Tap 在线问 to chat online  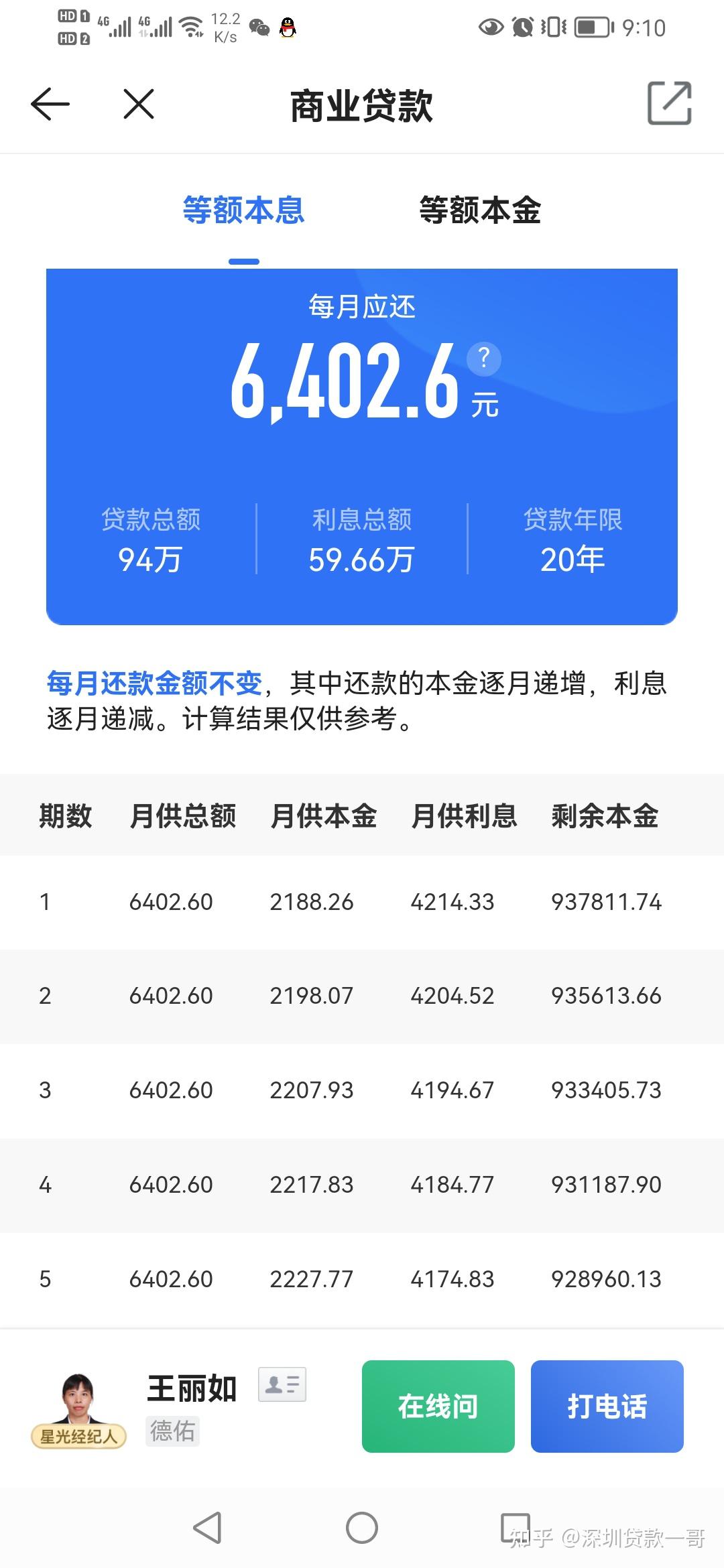pyautogui.click(x=438, y=1406)
